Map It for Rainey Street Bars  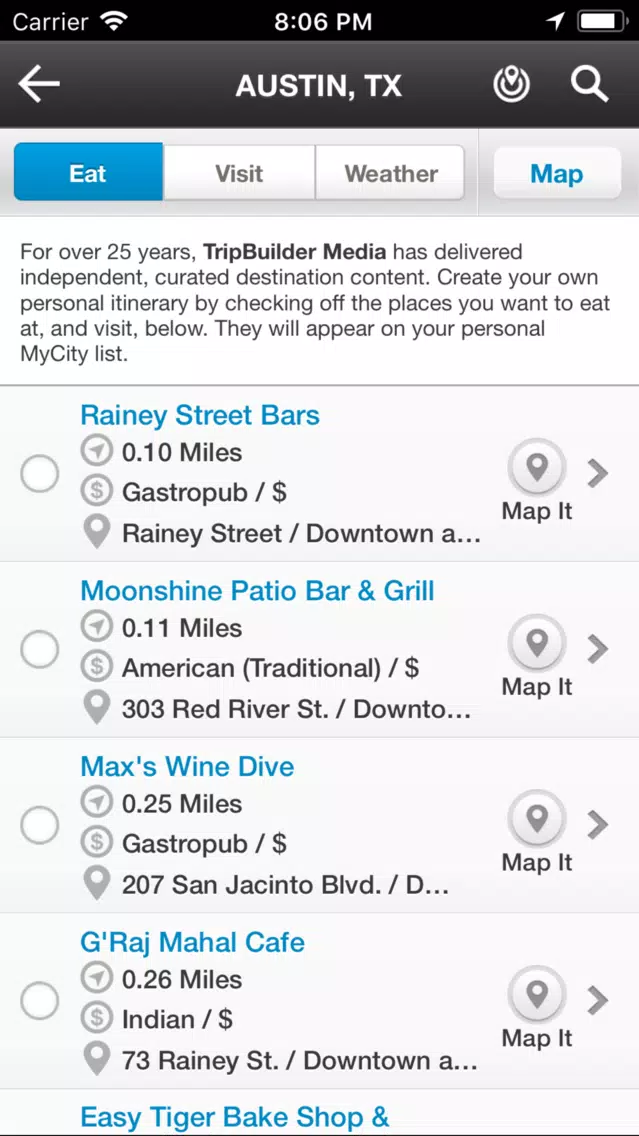pos(537,480)
